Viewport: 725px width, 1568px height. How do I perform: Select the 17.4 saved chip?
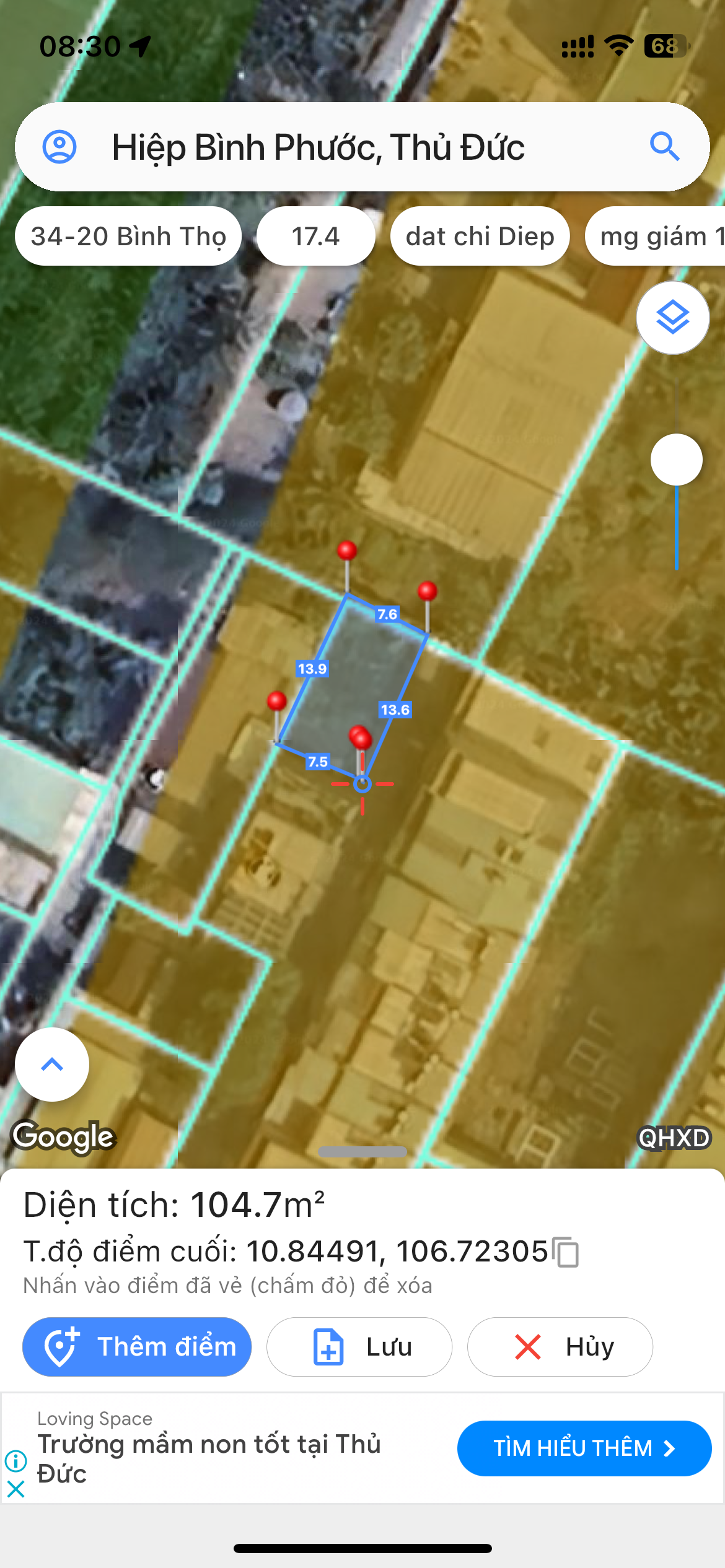(x=316, y=236)
